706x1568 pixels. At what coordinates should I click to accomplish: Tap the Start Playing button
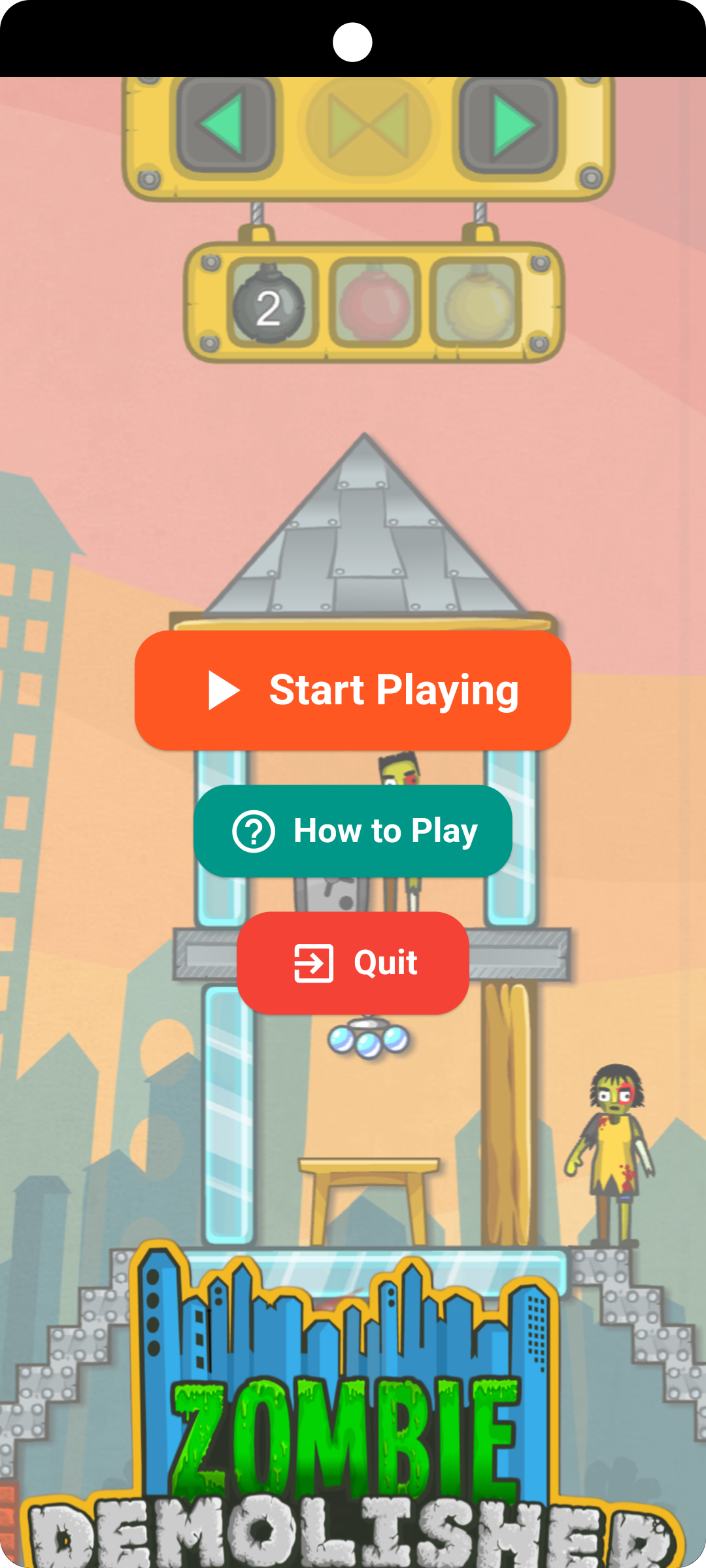[353, 690]
